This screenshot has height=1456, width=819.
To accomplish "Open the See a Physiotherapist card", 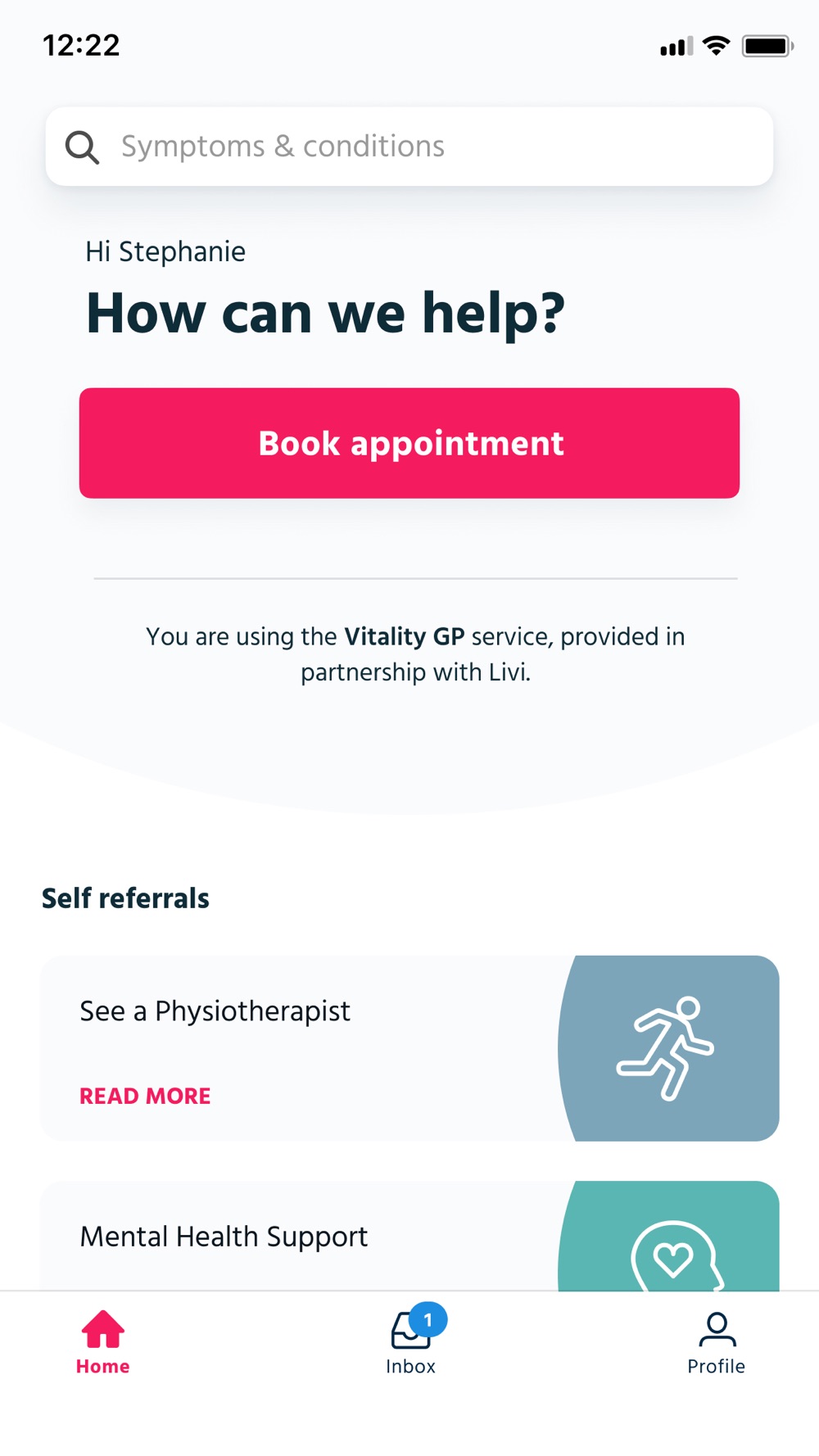I will (409, 1048).
